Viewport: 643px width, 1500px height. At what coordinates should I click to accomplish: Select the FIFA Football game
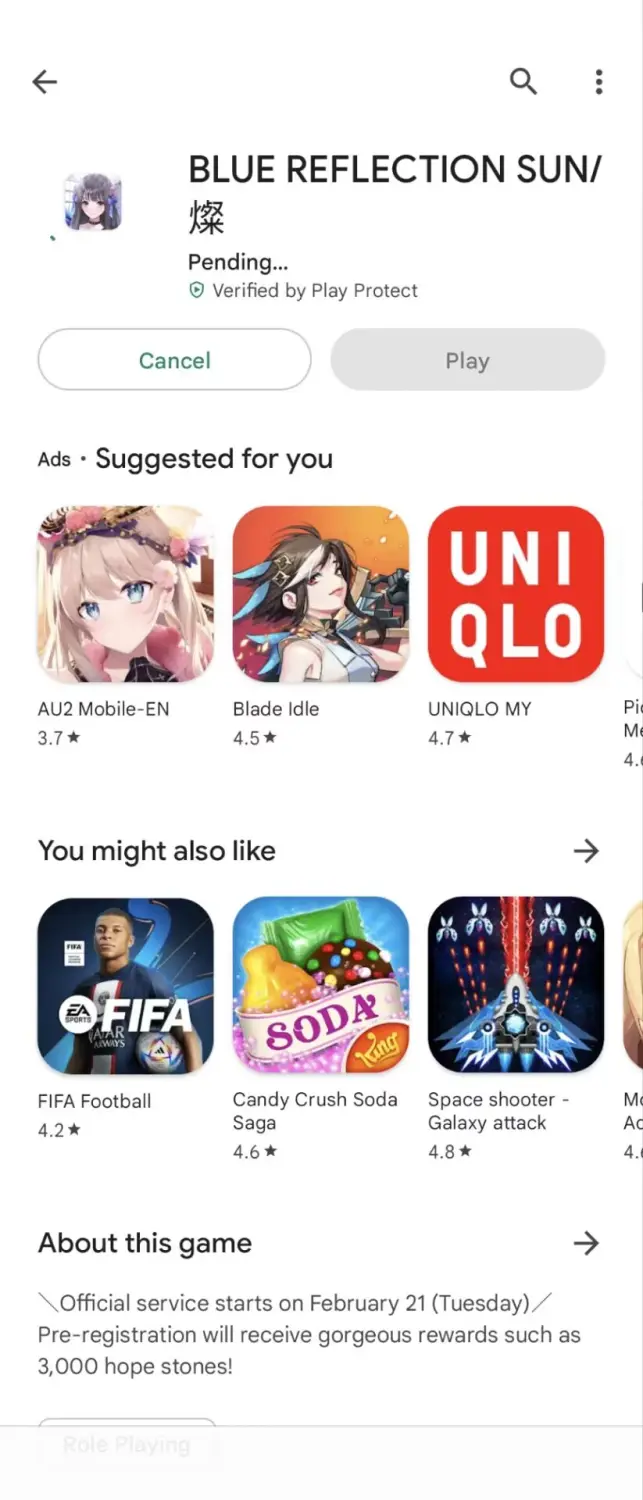click(125, 986)
